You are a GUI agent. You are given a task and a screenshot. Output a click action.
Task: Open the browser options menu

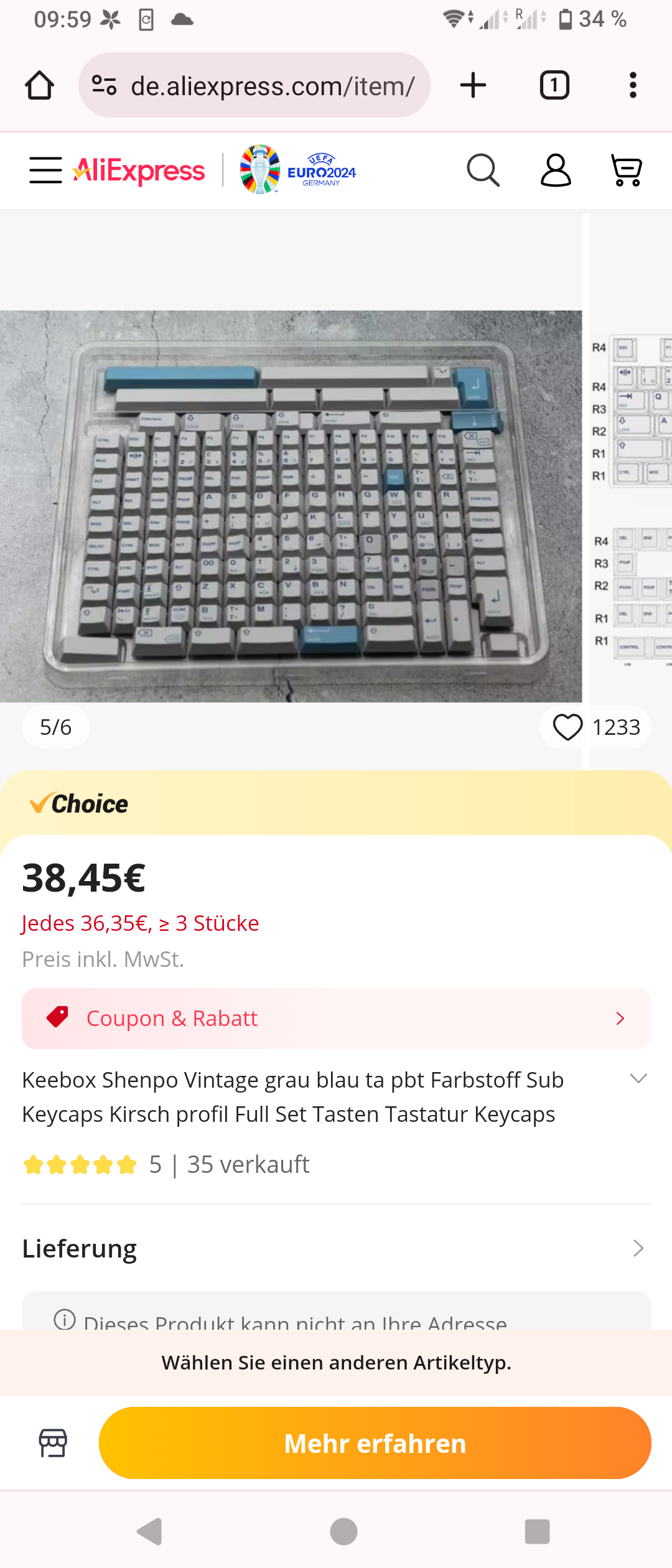tap(632, 85)
